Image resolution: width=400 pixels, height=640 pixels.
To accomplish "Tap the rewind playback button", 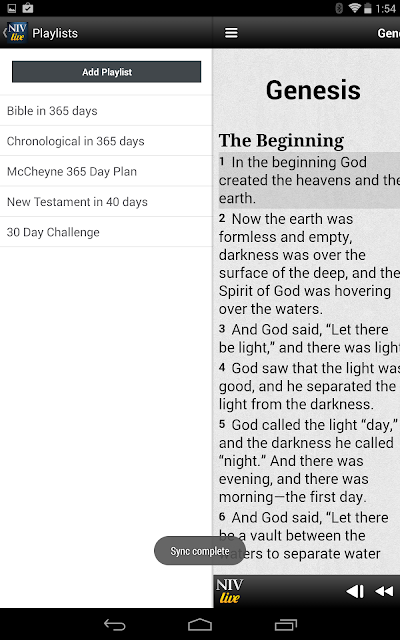I will pos(384,591).
